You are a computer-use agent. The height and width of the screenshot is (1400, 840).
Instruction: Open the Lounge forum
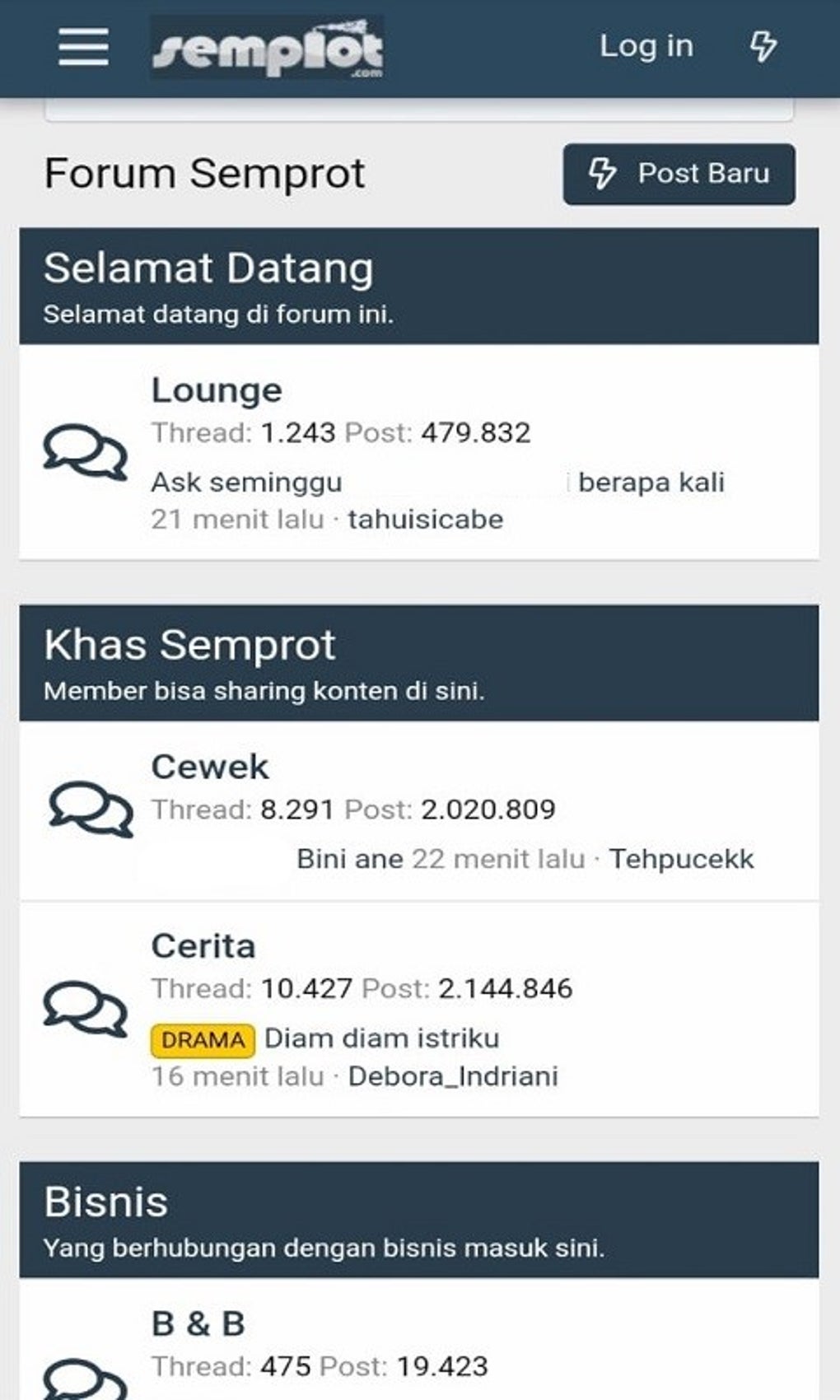click(217, 390)
